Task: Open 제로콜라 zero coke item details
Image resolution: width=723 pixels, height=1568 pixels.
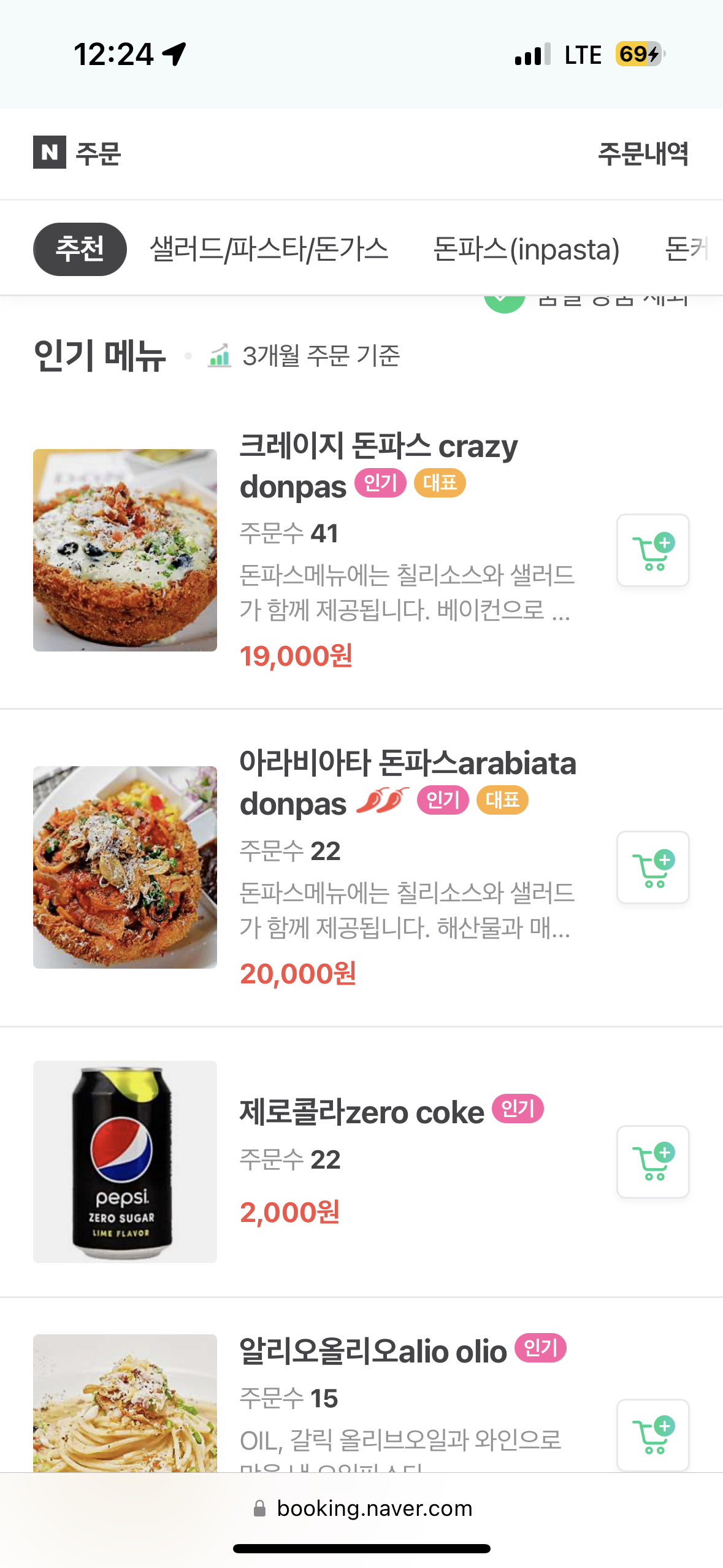Action: coord(362,1112)
